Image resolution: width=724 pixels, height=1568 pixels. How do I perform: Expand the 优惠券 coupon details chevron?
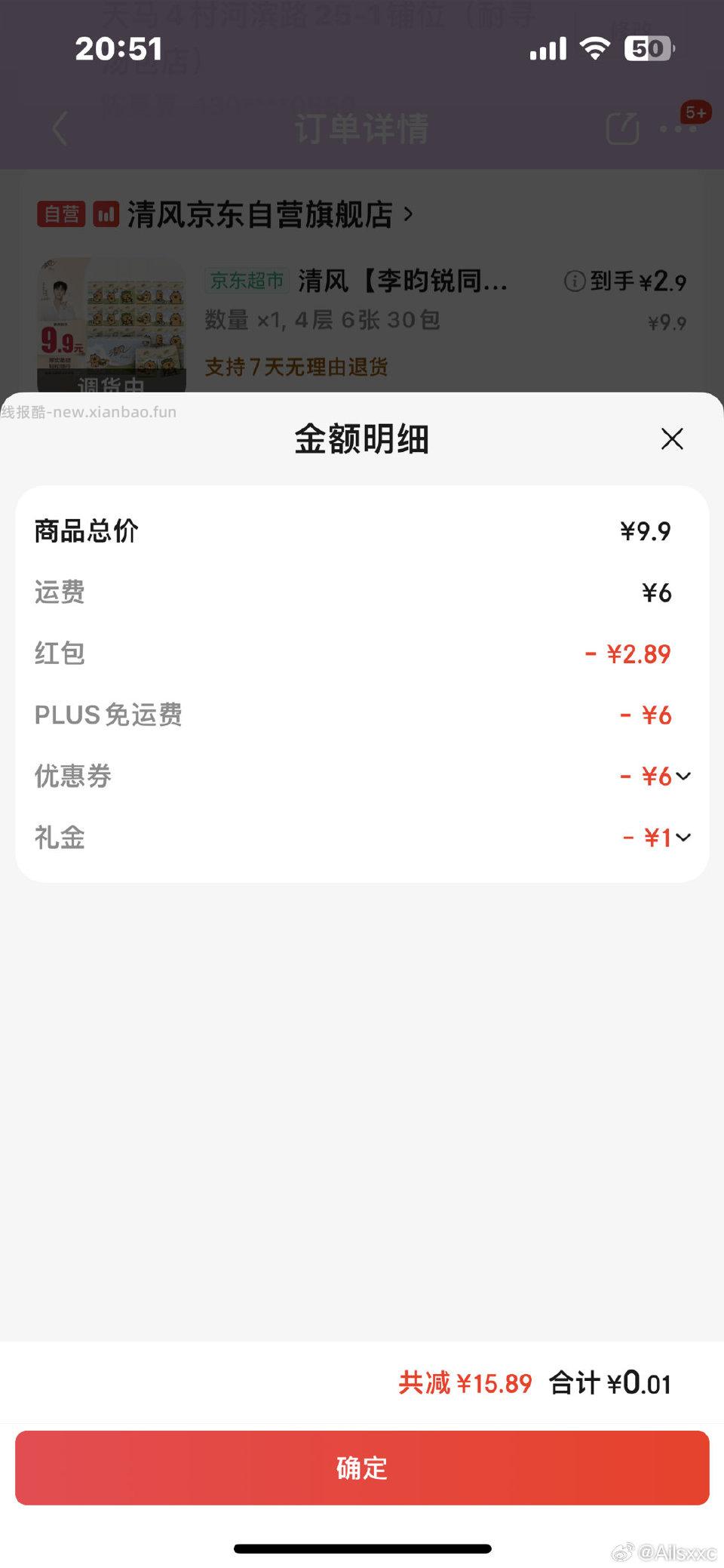684,776
